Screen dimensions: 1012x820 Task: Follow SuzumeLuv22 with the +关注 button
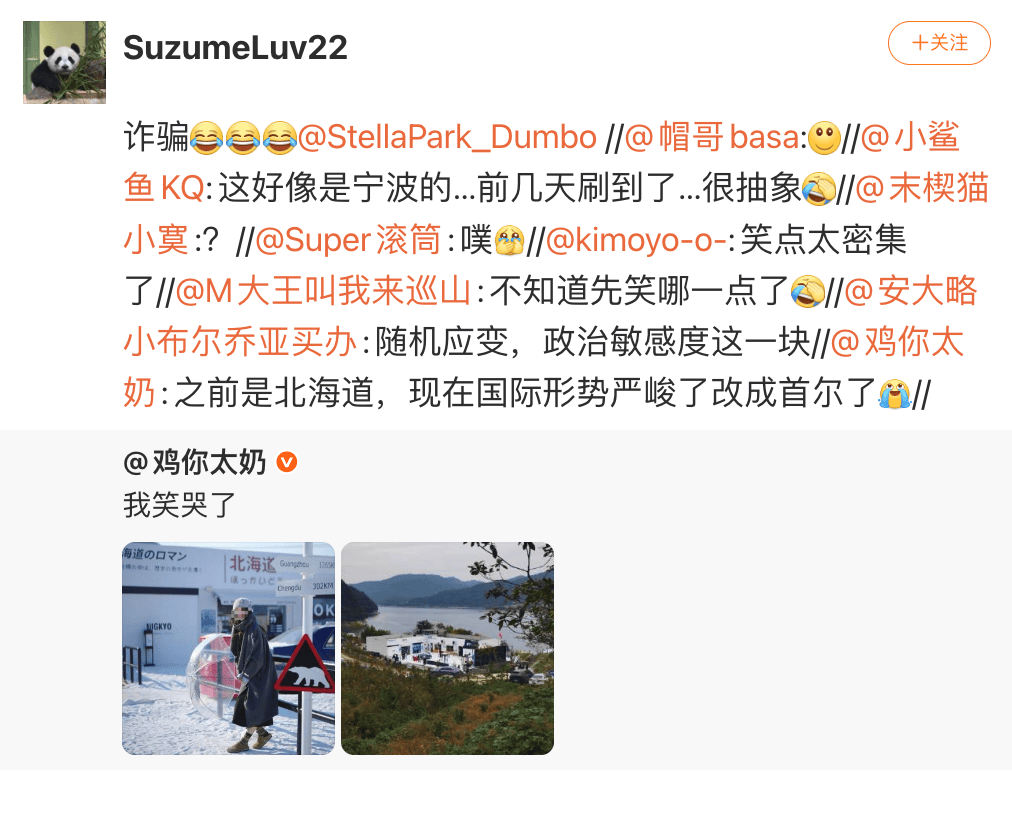click(x=939, y=43)
